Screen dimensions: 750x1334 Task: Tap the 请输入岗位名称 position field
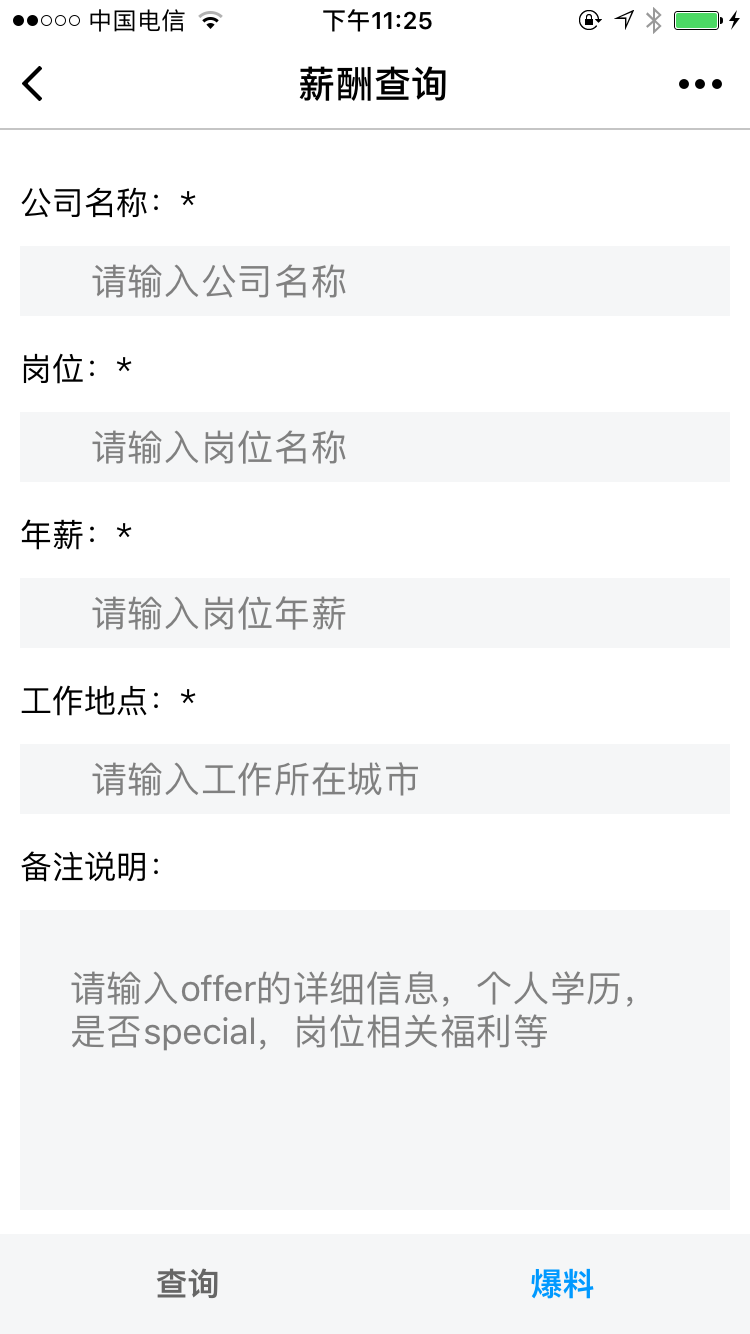pos(375,447)
